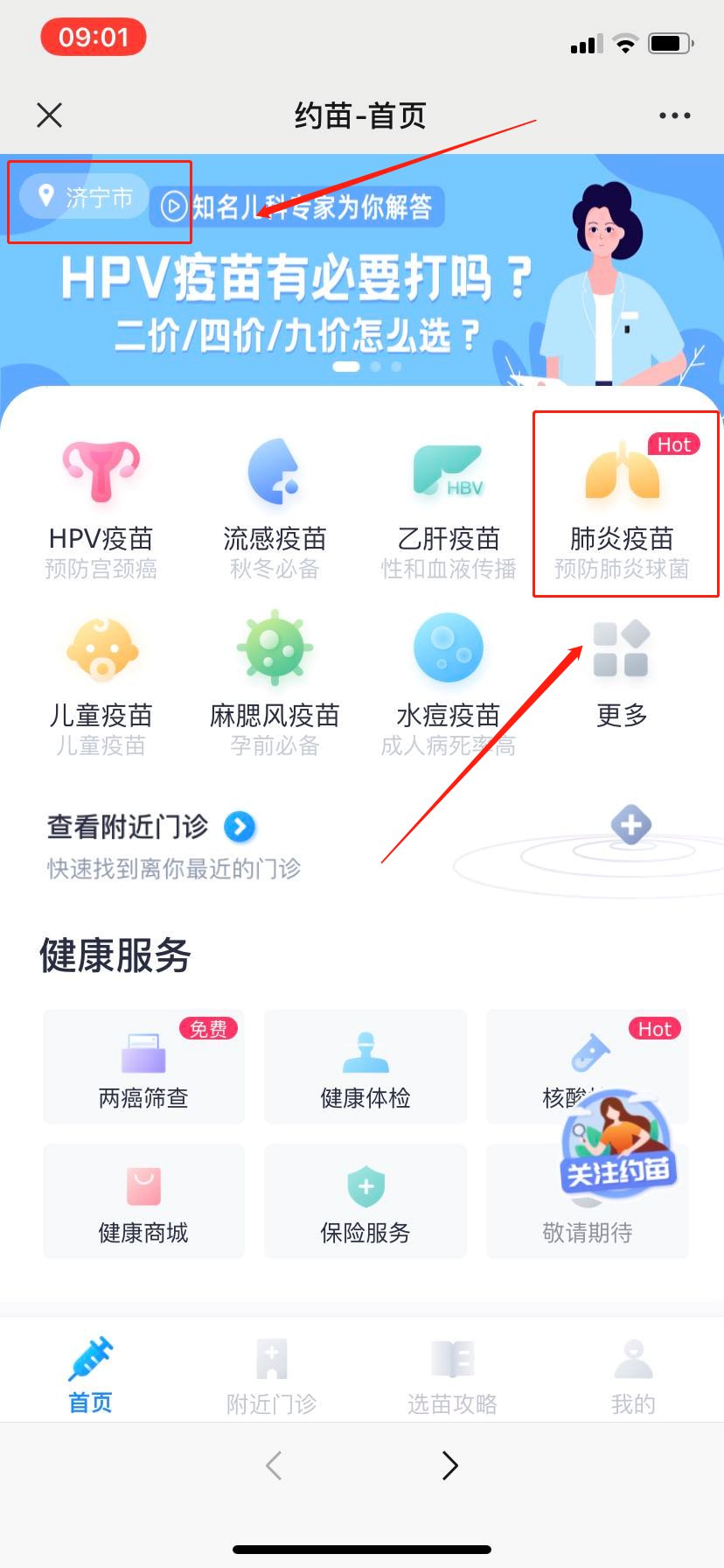Open 流感疫苗 flu vaccine
724x1568 pixels.
tap(274, 507)
